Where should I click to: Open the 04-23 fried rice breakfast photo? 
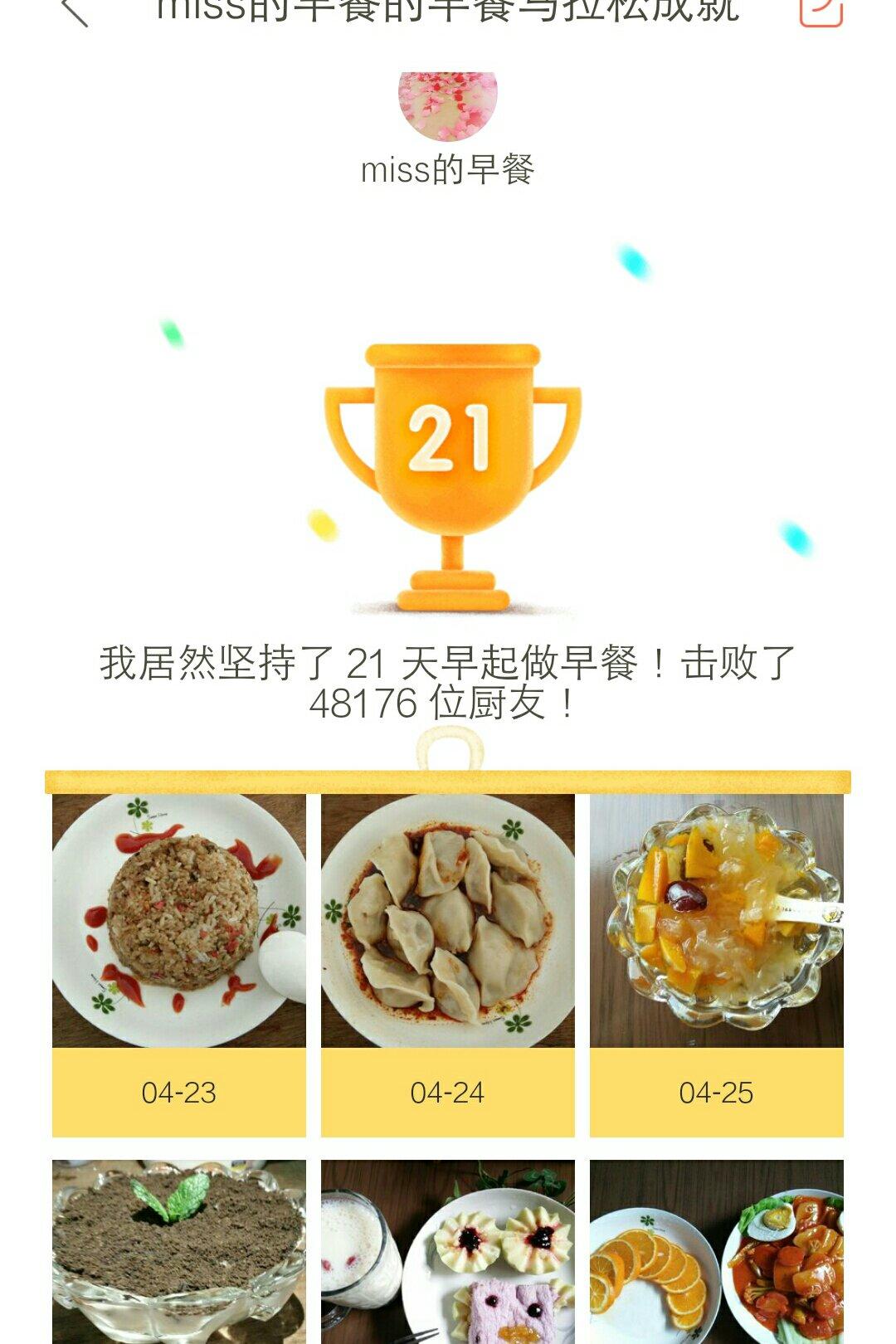click(179, 921)
